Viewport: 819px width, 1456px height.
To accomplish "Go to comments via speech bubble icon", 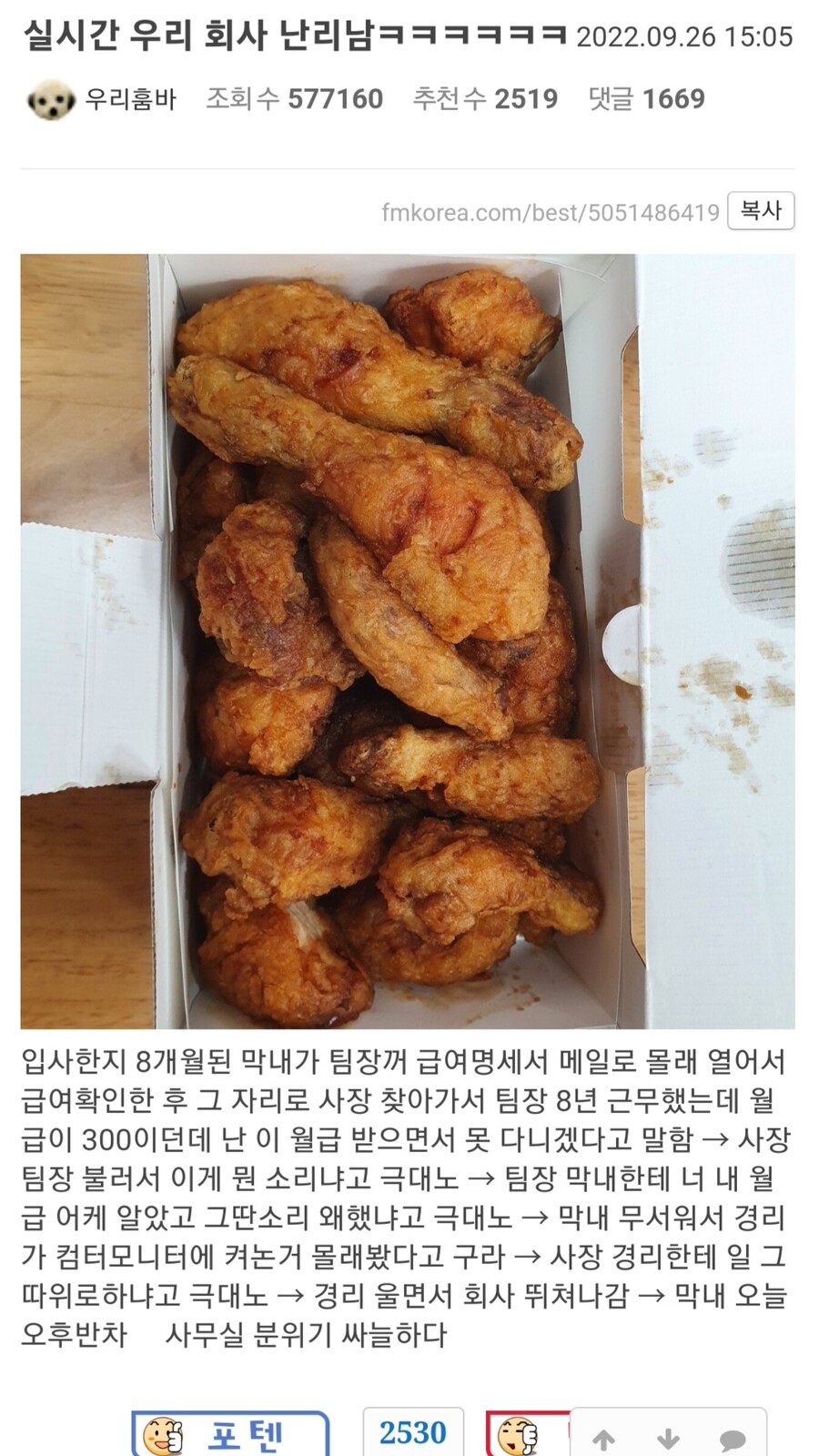I will [x=733, y=1439].
